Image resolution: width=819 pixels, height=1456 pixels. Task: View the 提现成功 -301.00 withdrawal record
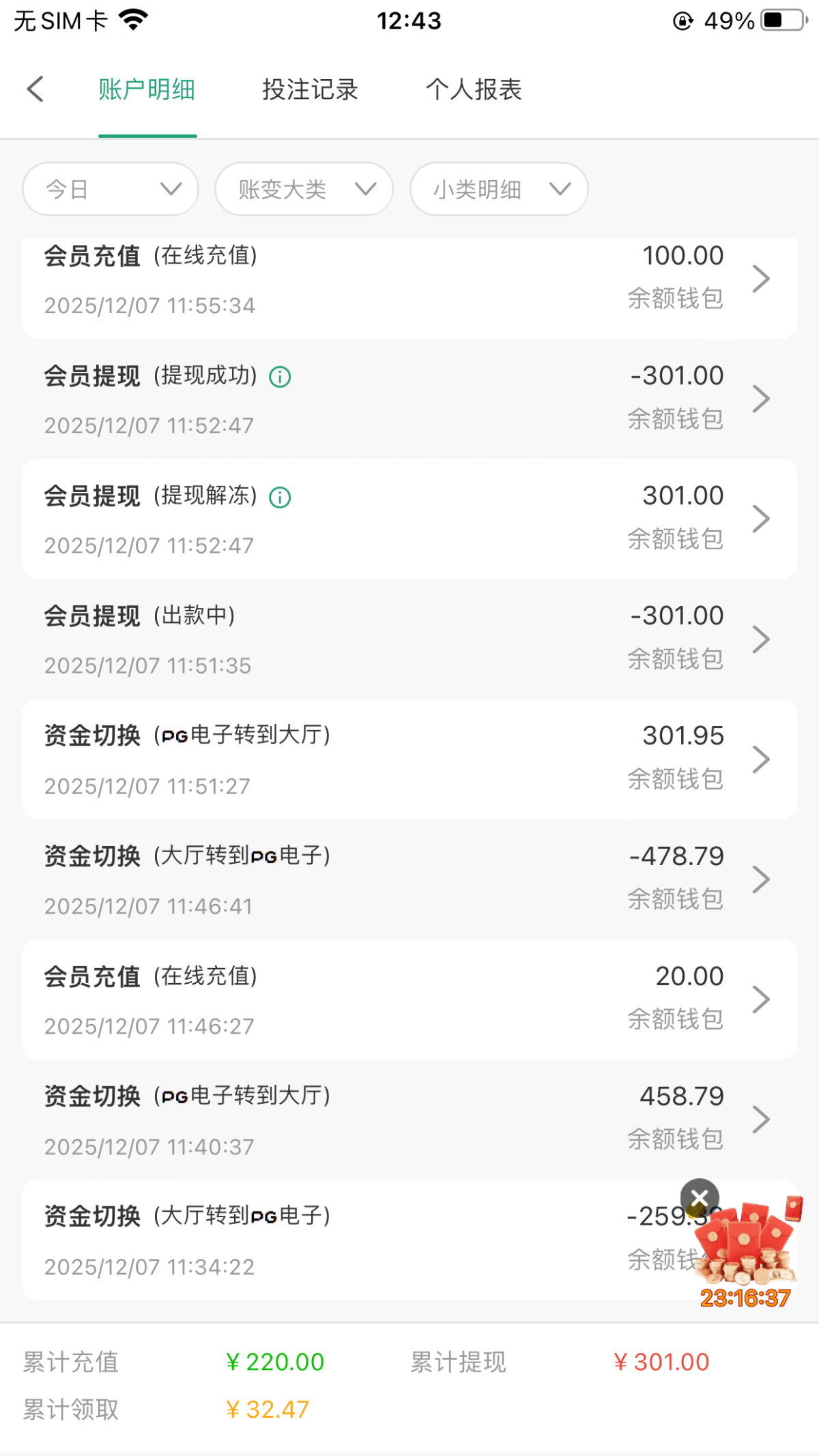tap(409, 399)
